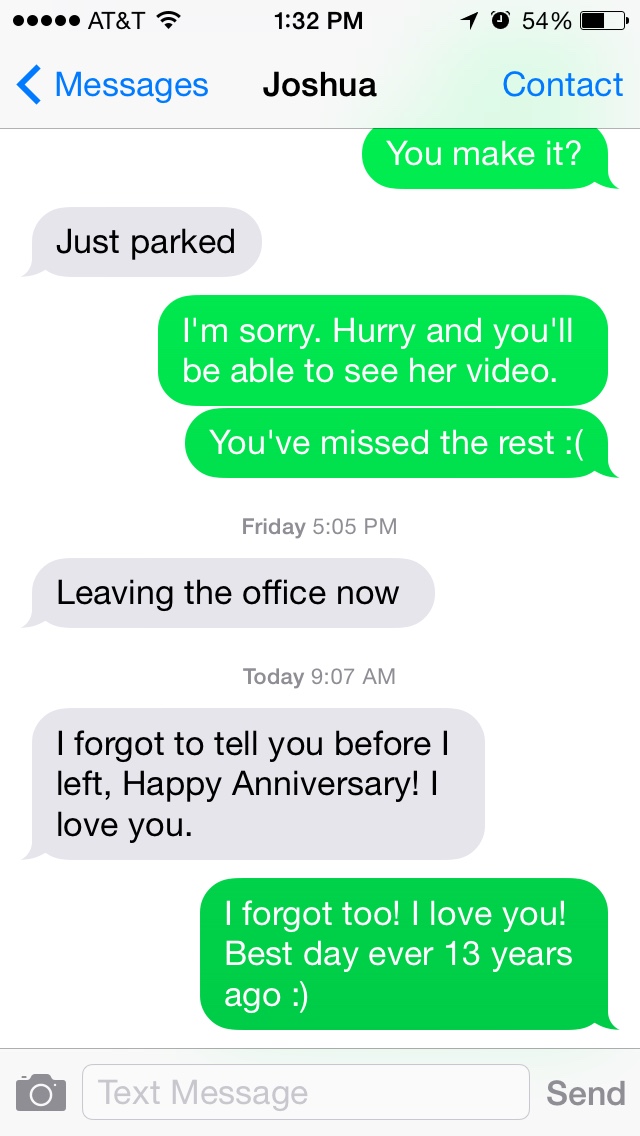Tap the Send button
The image size is (640, 1136).
pos(585,1092)
